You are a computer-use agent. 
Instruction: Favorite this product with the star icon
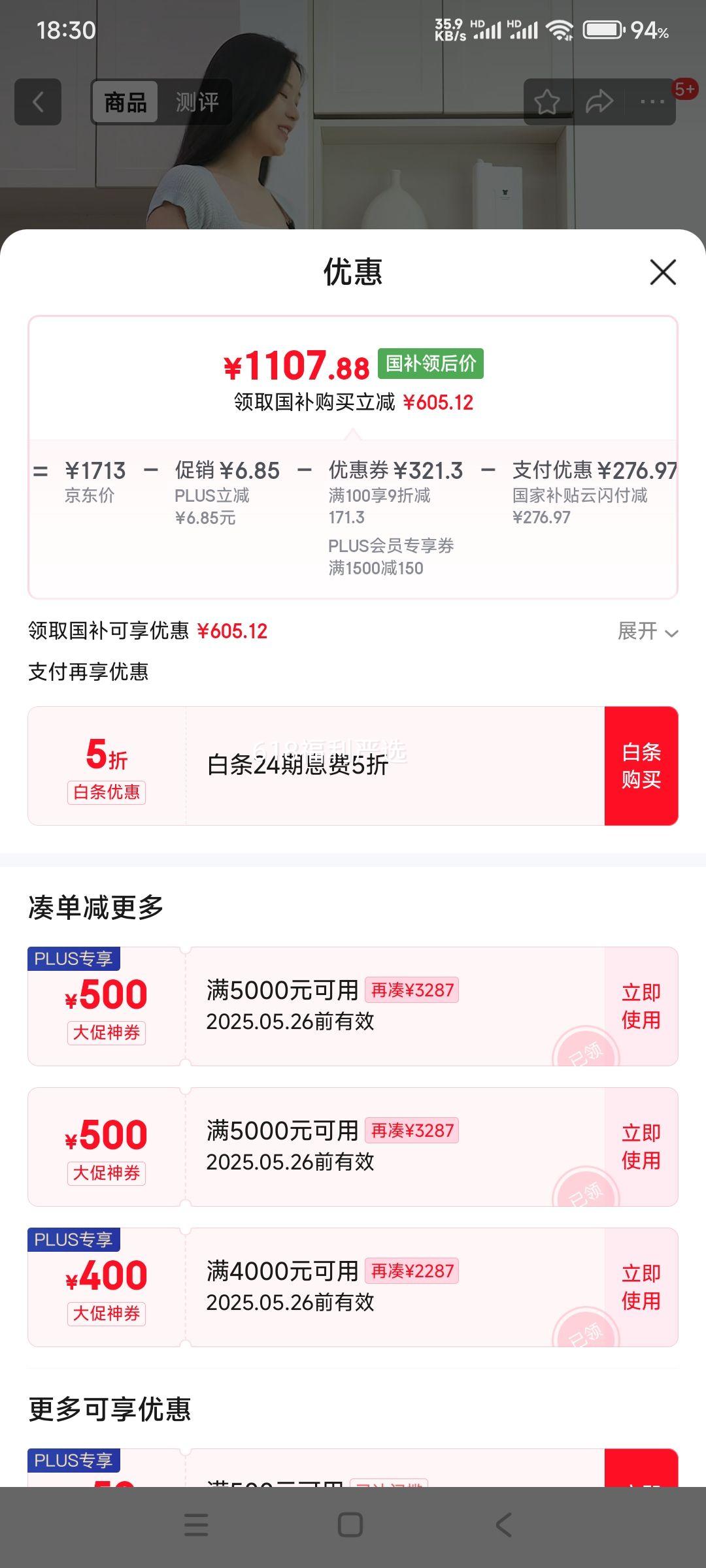547,102
